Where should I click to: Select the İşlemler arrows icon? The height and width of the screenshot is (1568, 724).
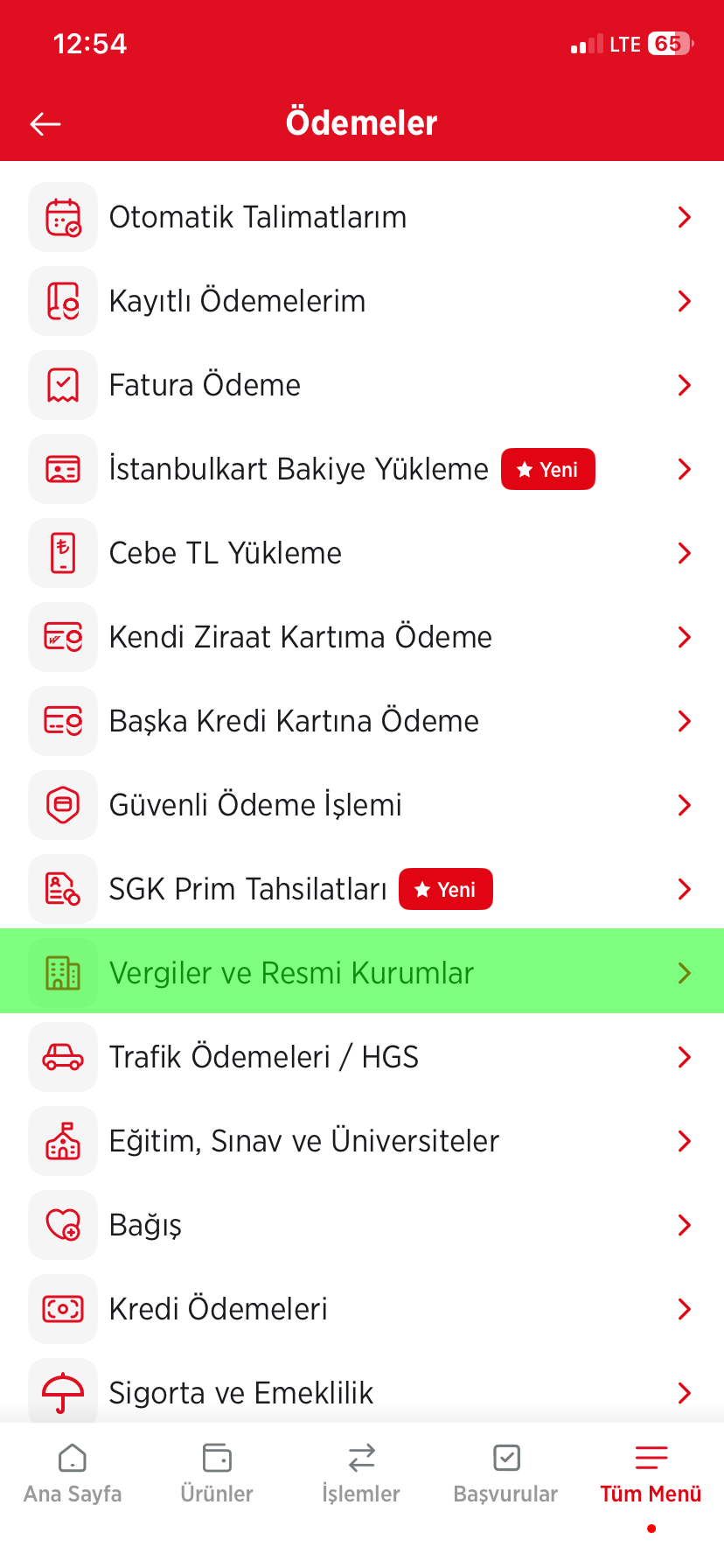(x=361, y=1458)
